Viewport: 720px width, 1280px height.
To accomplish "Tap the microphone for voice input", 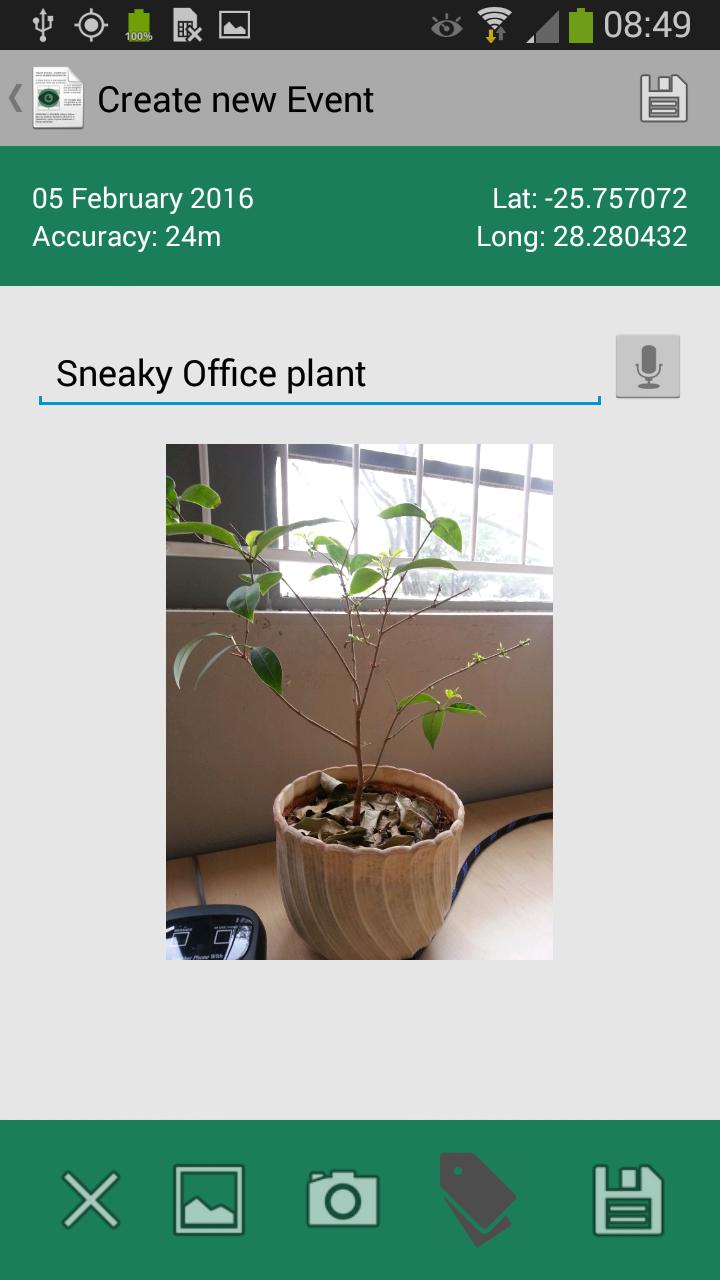I will tap(648, 366).
